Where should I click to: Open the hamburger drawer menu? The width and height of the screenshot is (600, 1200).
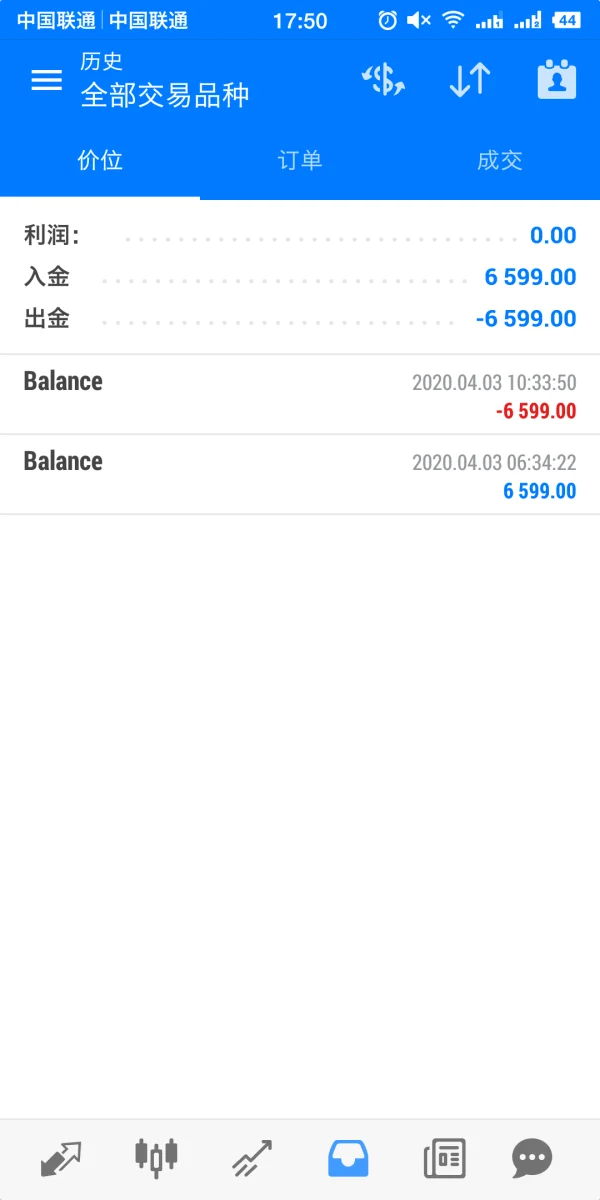click(x=46, y=81)
